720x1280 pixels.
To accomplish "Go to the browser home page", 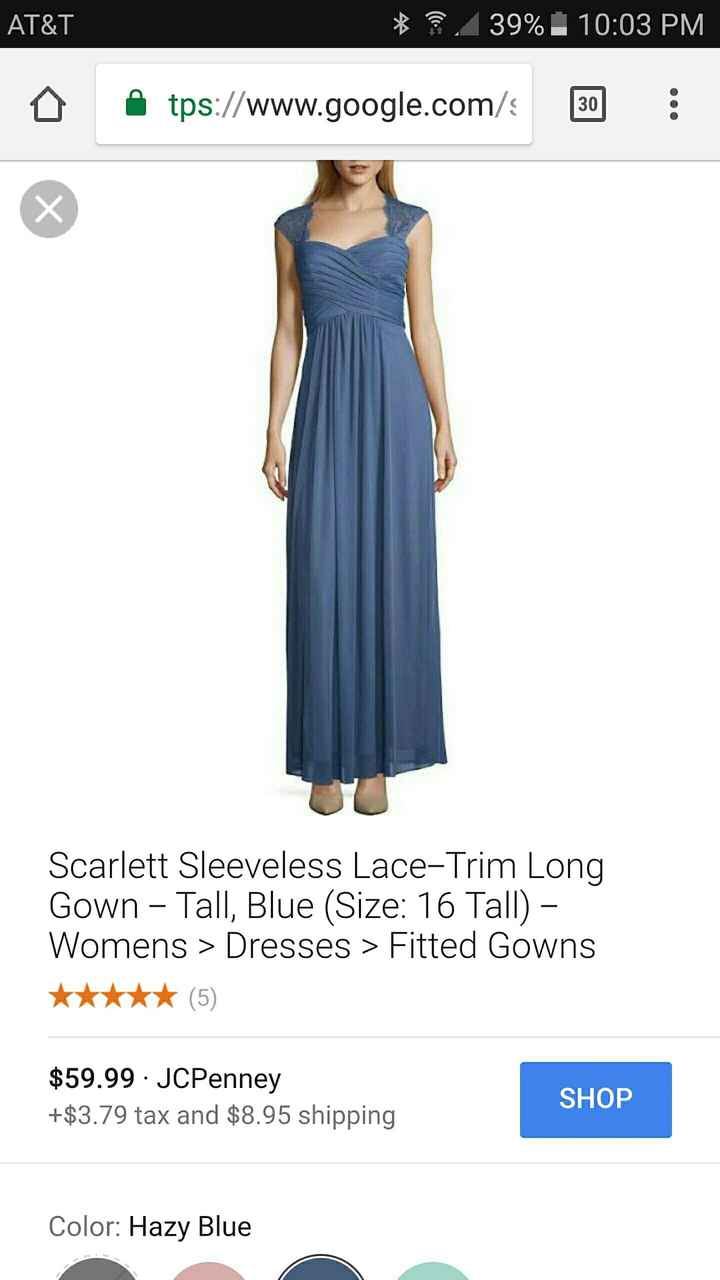I will tap(48, 104).
